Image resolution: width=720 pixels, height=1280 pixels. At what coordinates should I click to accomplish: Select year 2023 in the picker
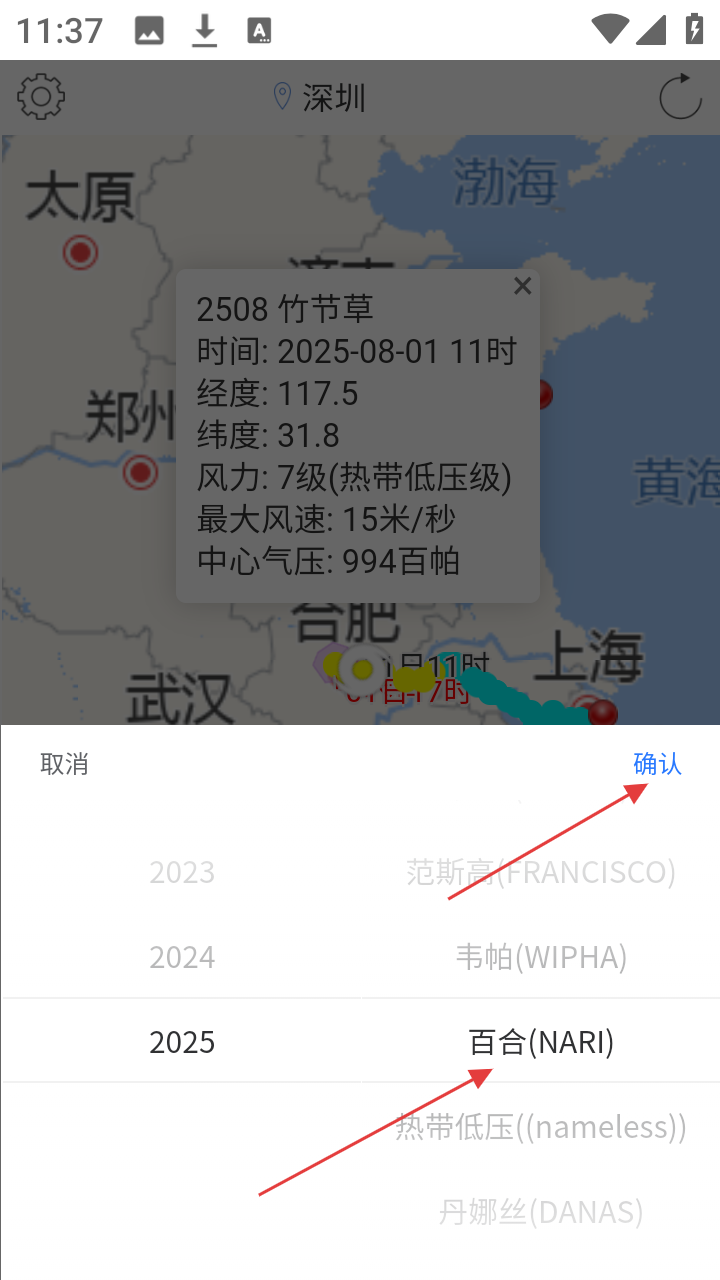(182, 872)
